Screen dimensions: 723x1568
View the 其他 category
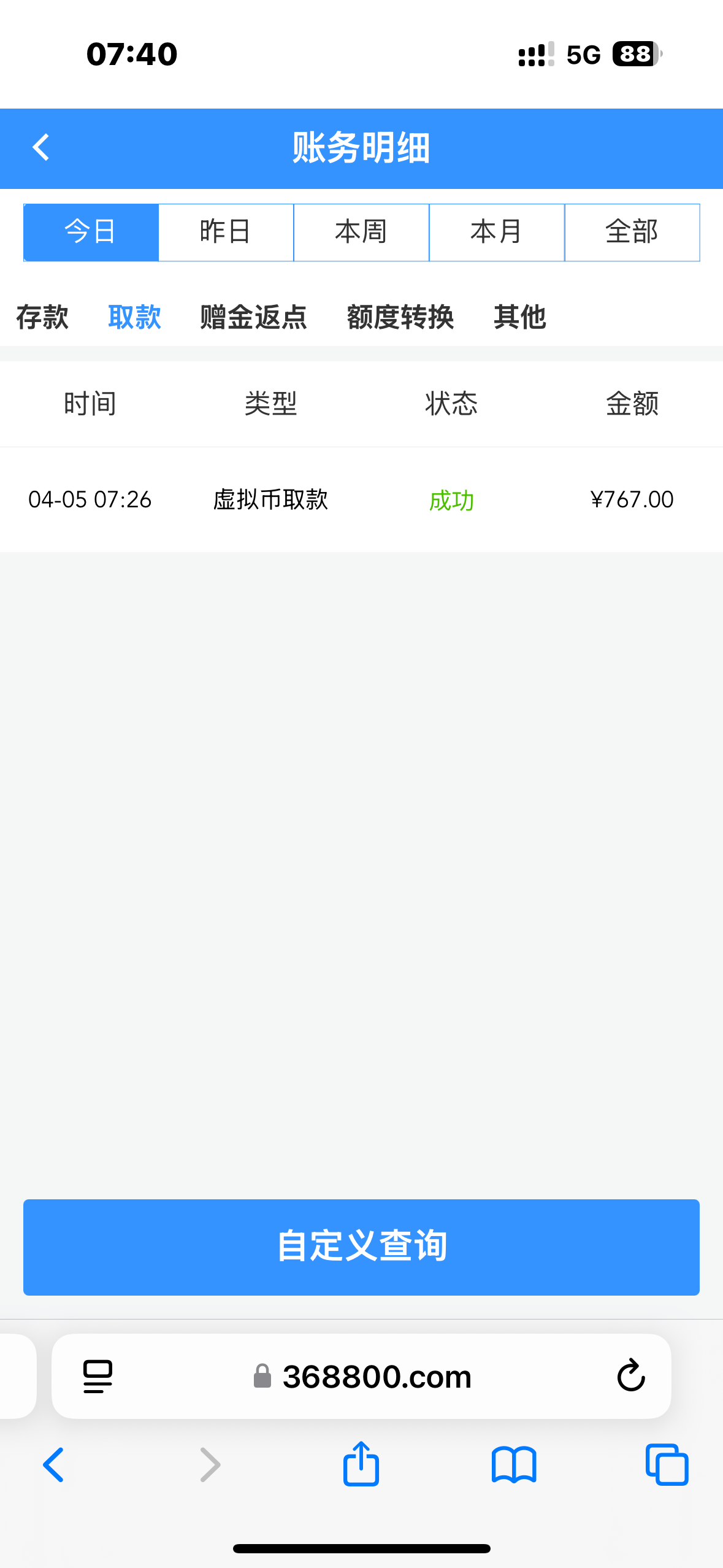(519, 317)
